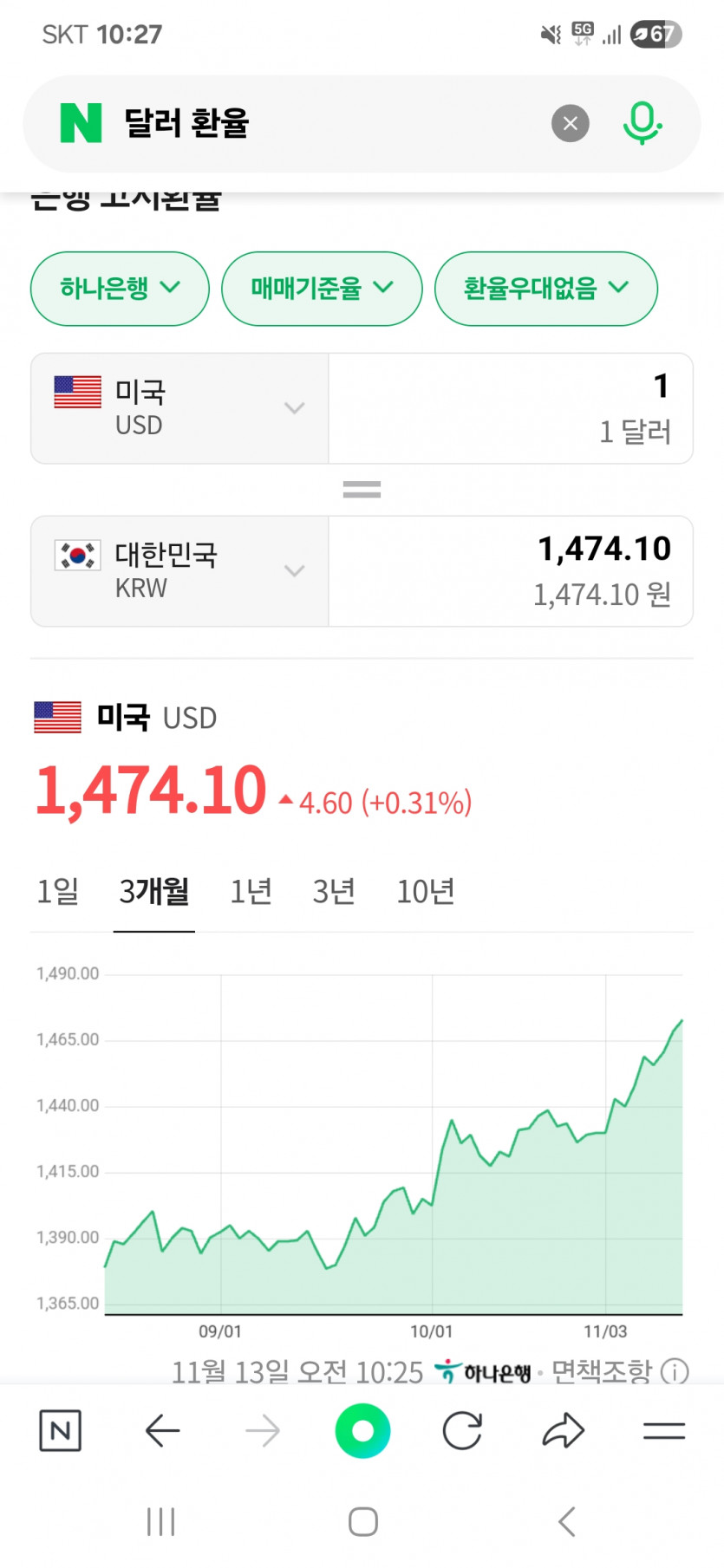The width and height of the screenshot is (724, 1568).
Task: Edit the won amount field showing 1,474.10
Action: coord(510,570)
